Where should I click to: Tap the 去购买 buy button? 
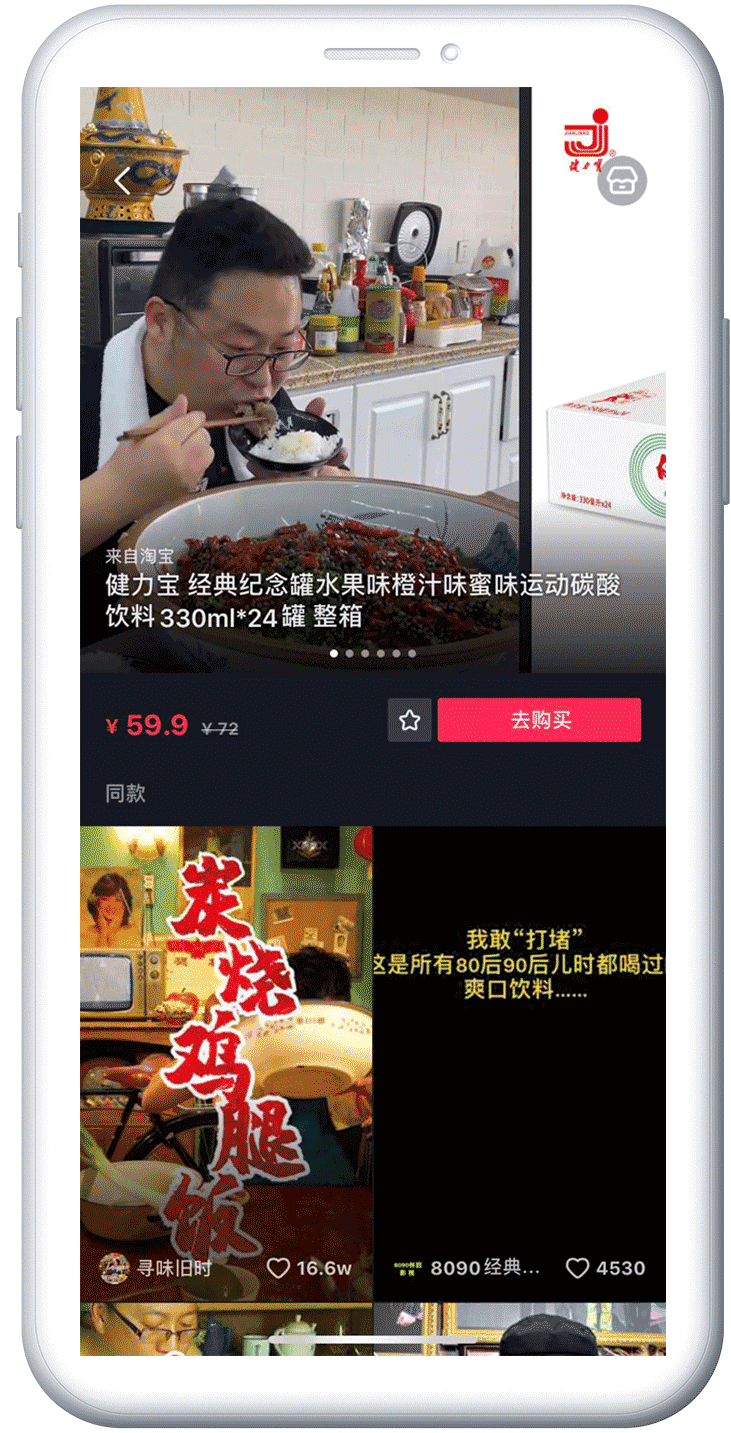(x=539, y=720)
